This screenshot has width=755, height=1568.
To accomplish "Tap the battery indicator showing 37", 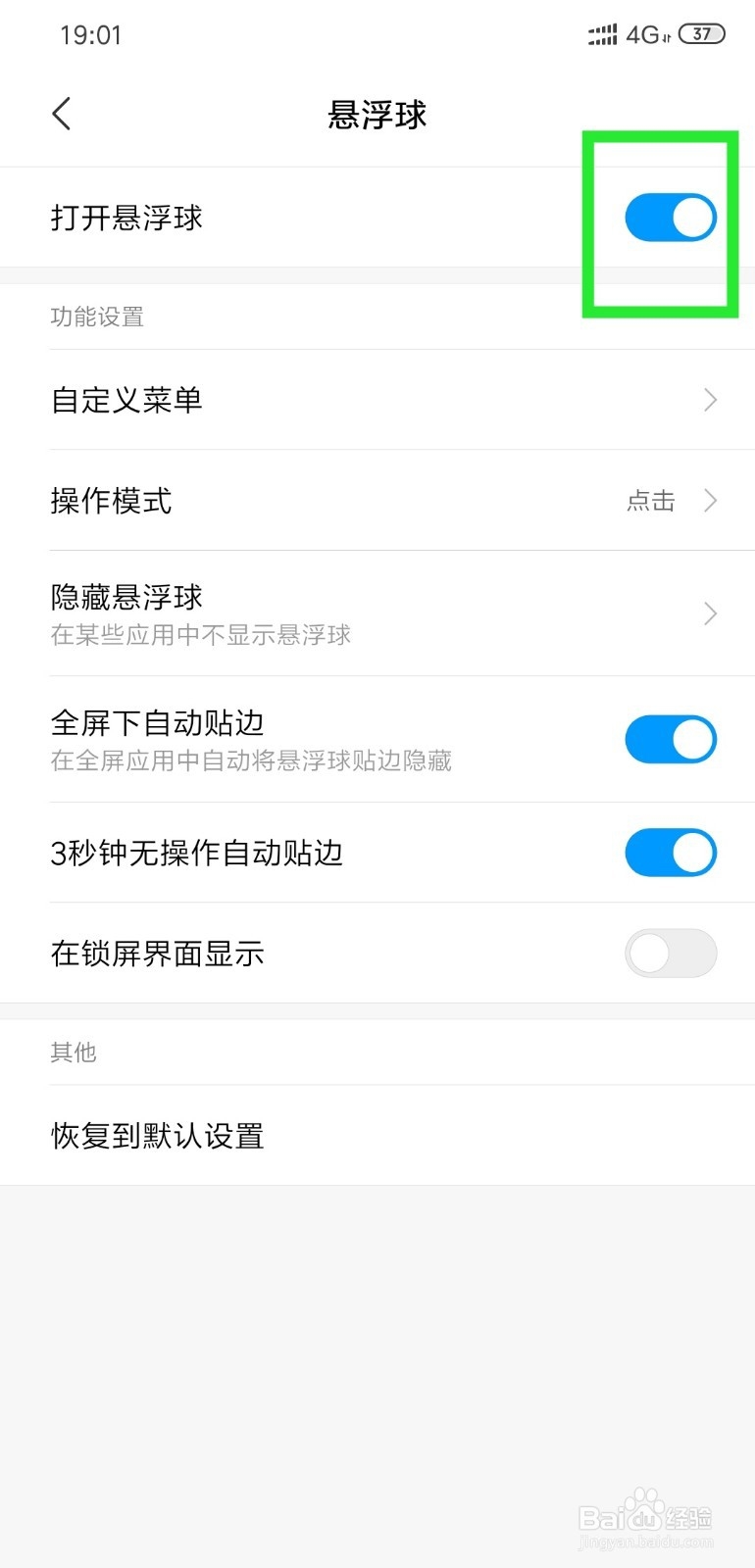I will coord(702,34).
